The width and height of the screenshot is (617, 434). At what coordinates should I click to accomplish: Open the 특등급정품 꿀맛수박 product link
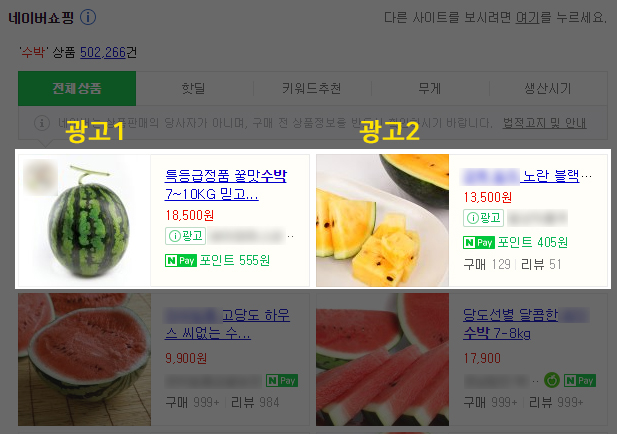225,184
